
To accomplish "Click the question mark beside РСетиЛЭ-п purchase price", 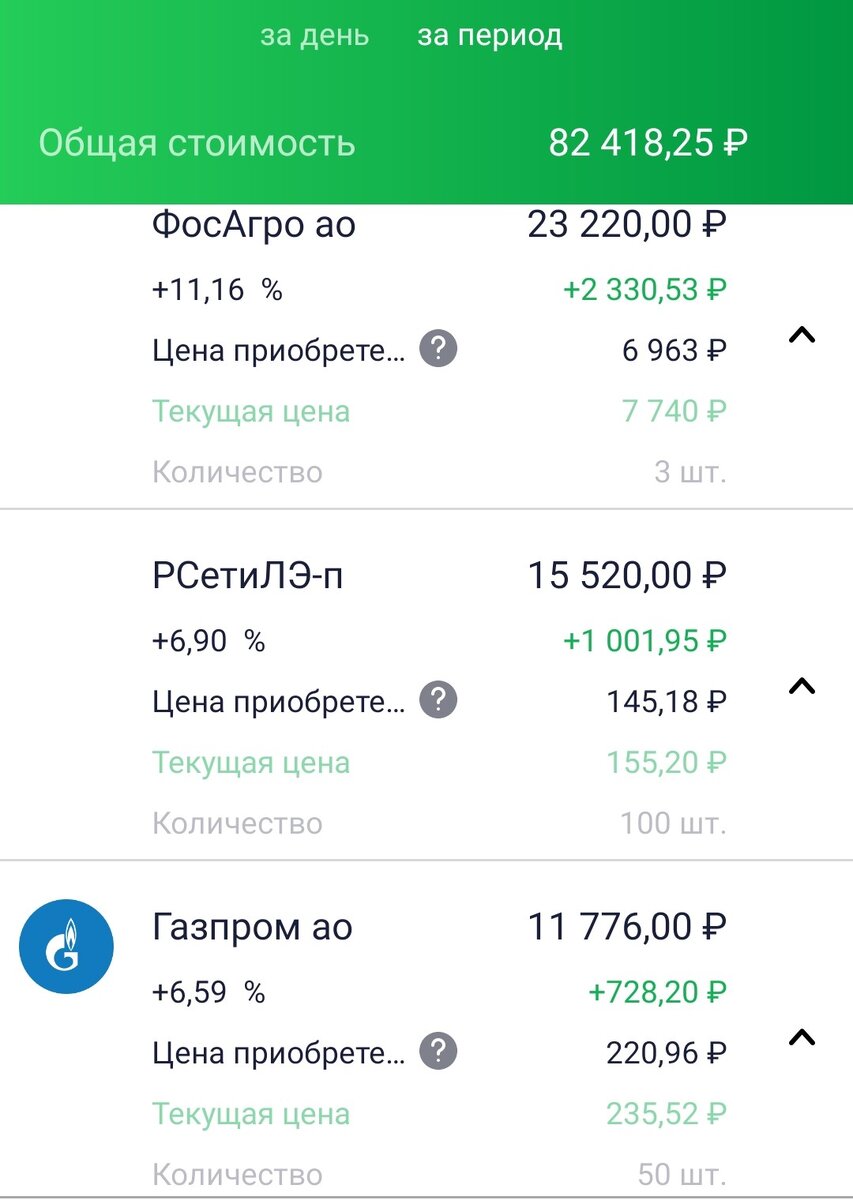I will [x=437, y=701].
